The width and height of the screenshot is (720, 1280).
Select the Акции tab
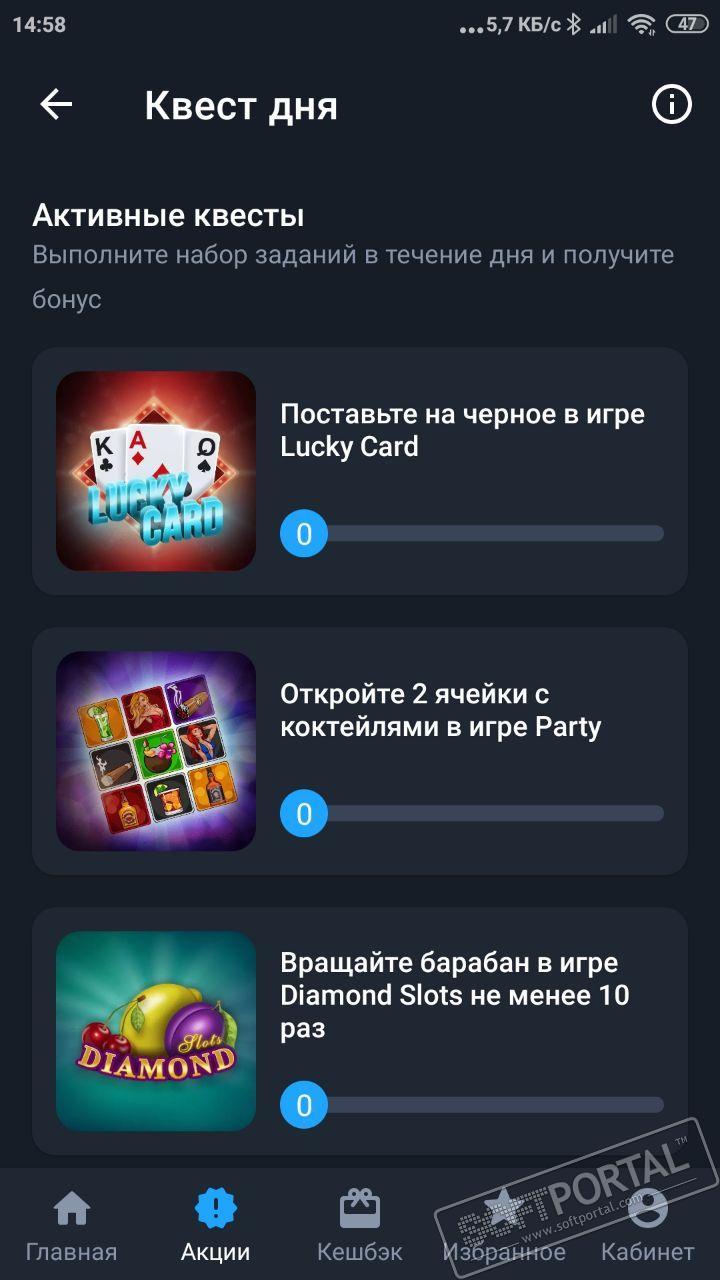click(x=215, y=1226)
